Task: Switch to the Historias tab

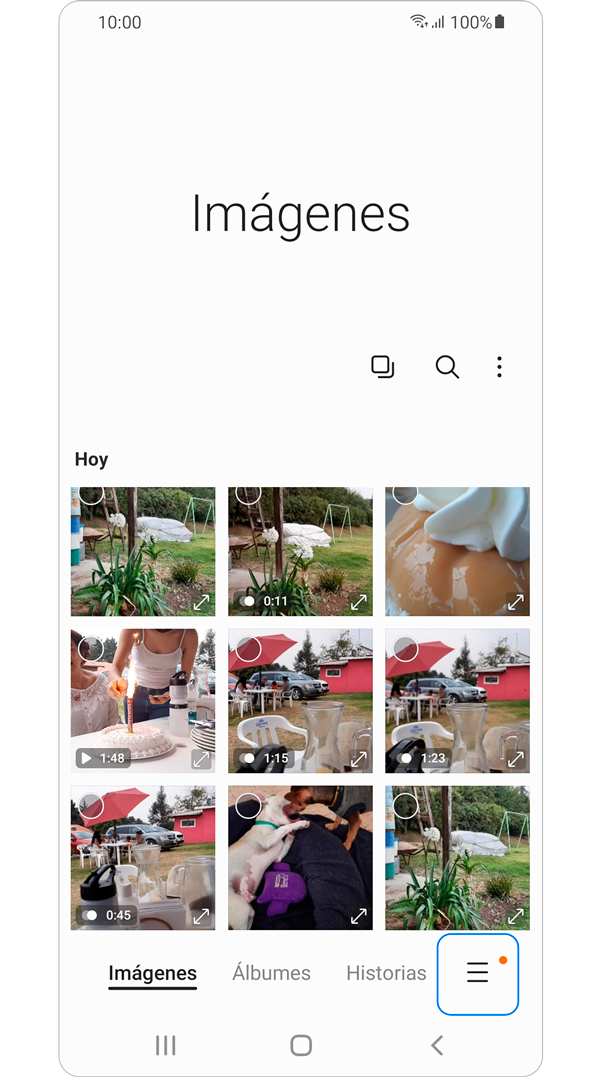Action: tap(386, 973)
